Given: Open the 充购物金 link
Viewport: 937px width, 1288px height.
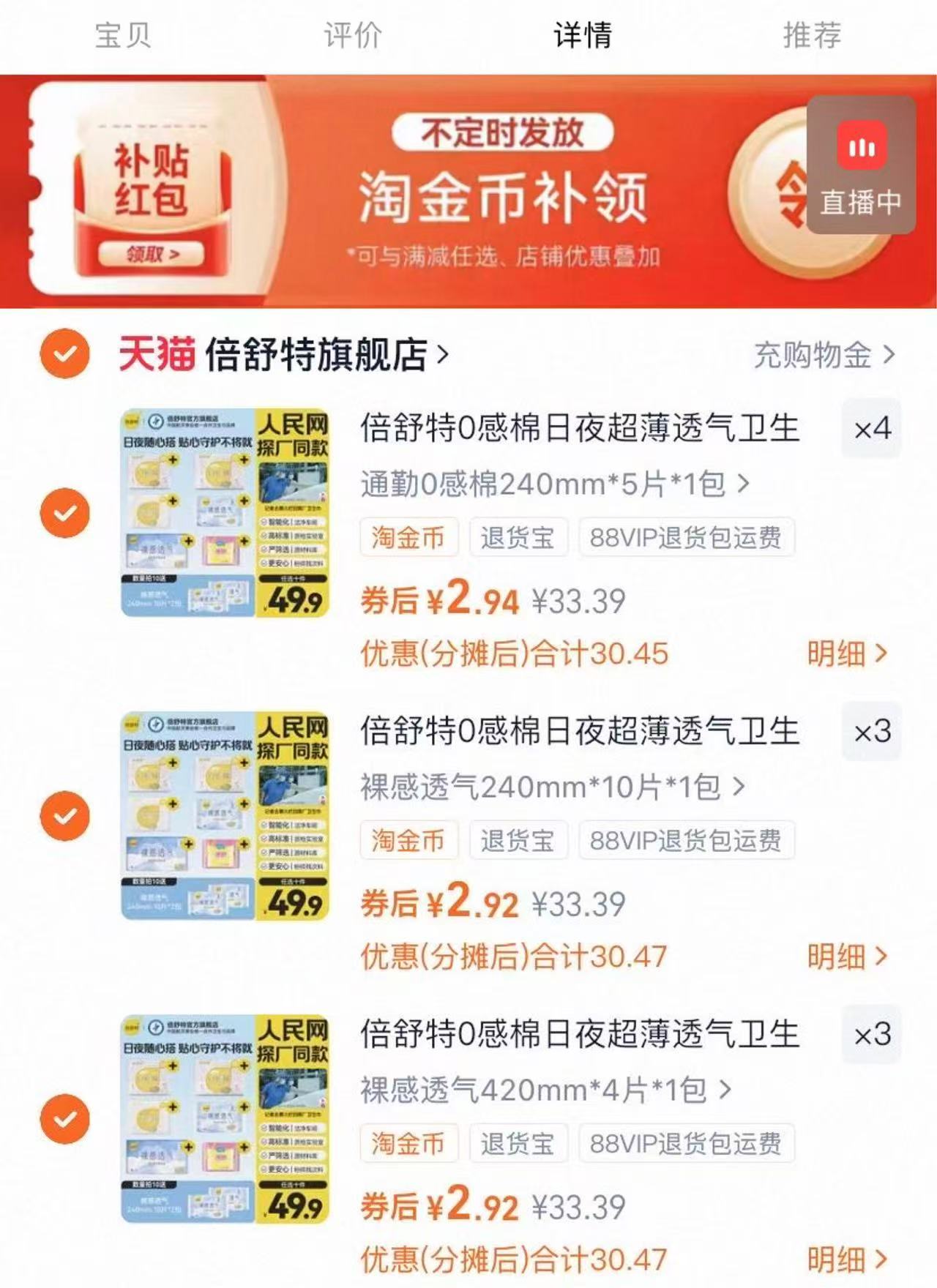Looking at the screenshot, I should tap(813, 356).
